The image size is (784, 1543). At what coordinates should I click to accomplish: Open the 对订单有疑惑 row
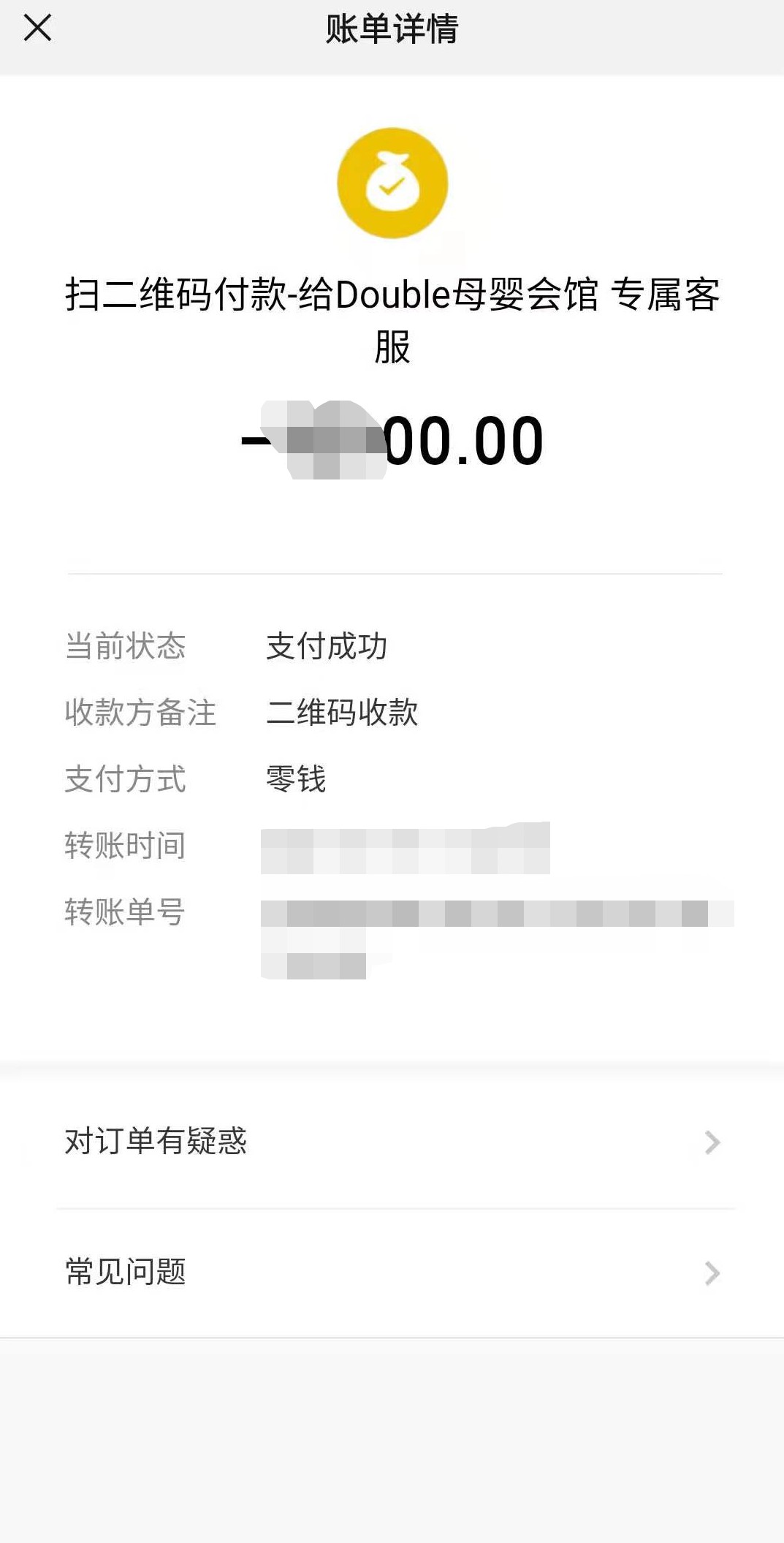coord(392,1141)
